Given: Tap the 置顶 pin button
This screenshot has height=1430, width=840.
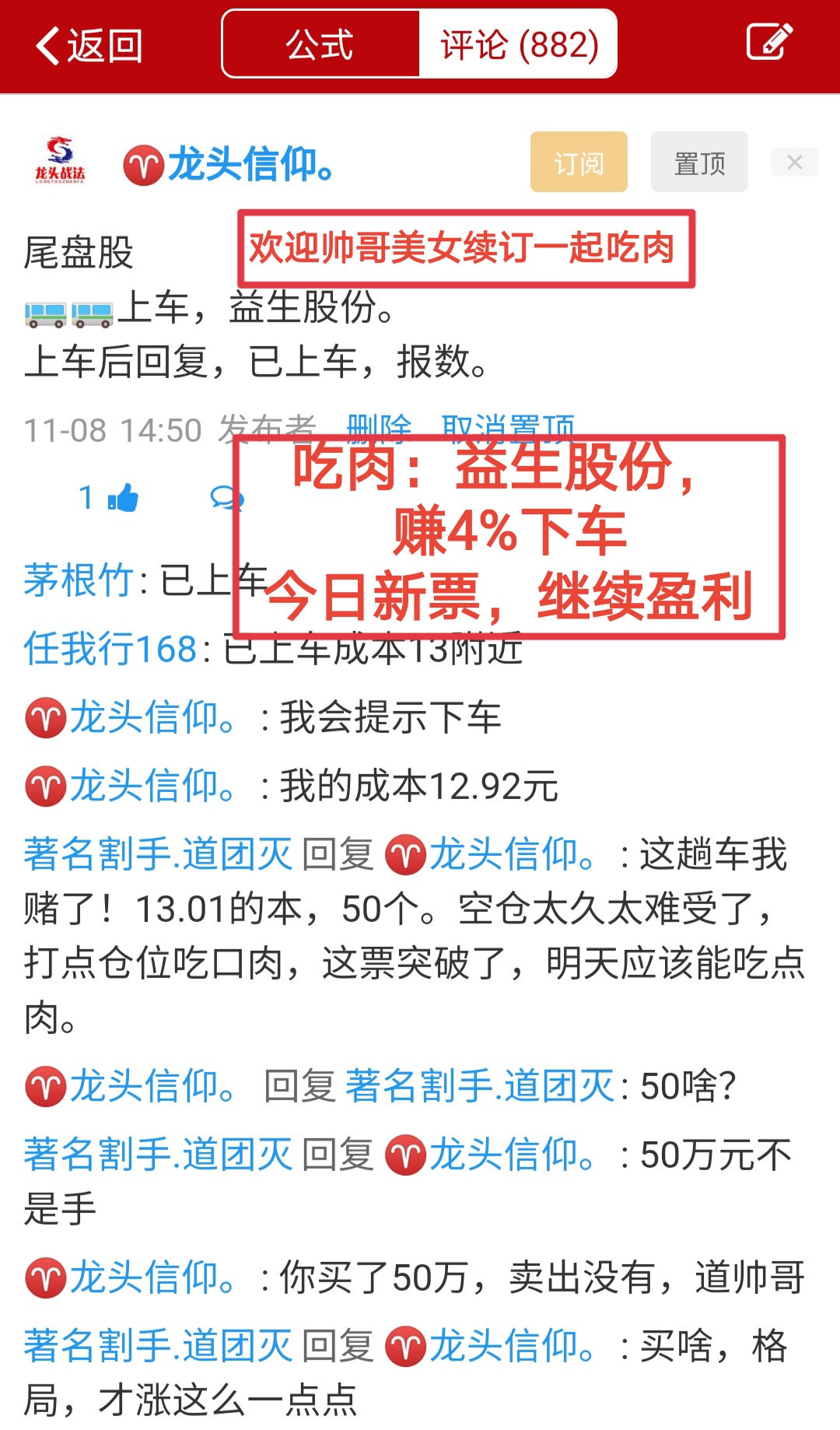Looking at the screenshot, I should [x=699, y=162].
